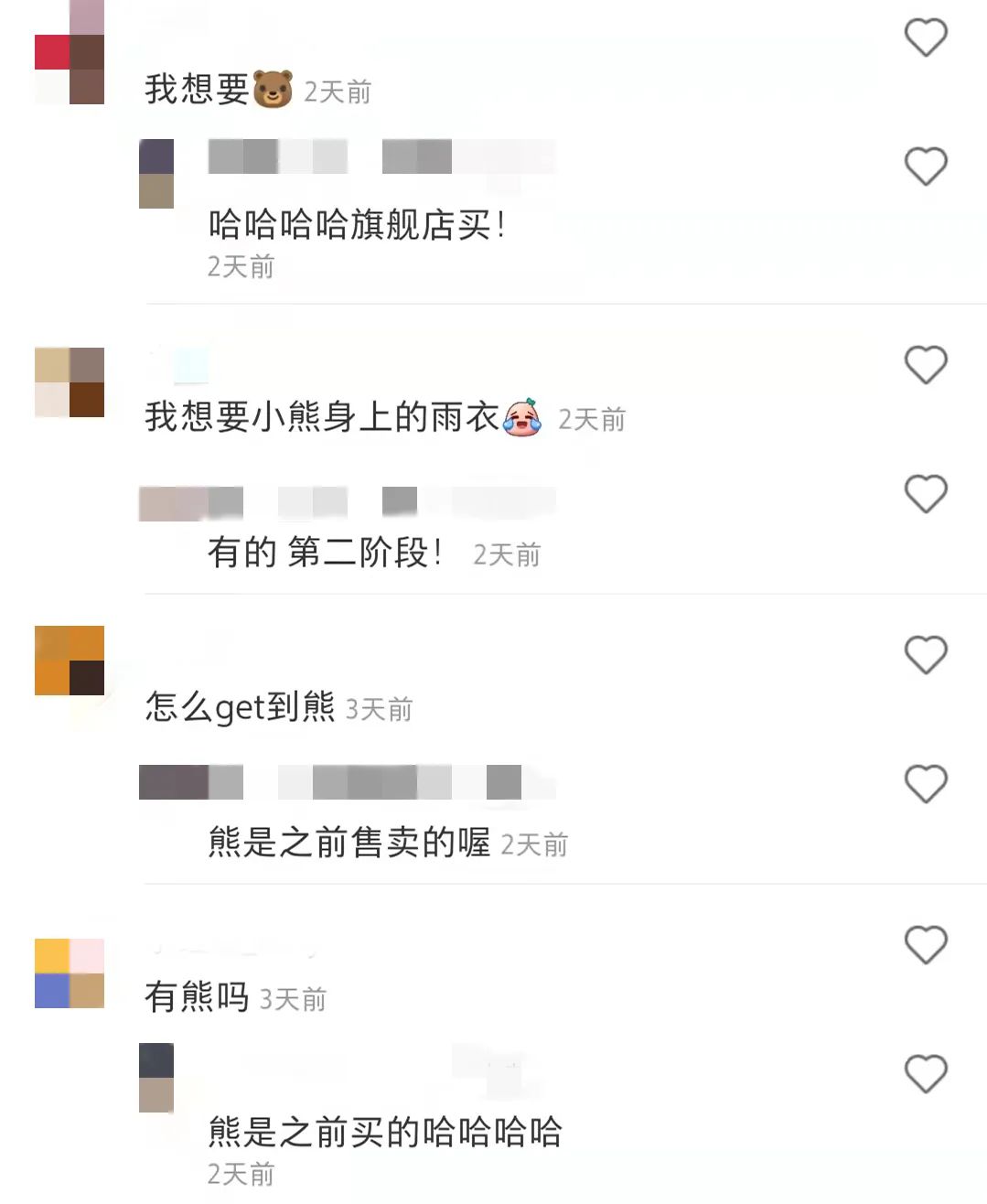Like the reply 熊是之前售卖的喔
The width and height of the screenshot is (987, 1204).
point(925,784)
